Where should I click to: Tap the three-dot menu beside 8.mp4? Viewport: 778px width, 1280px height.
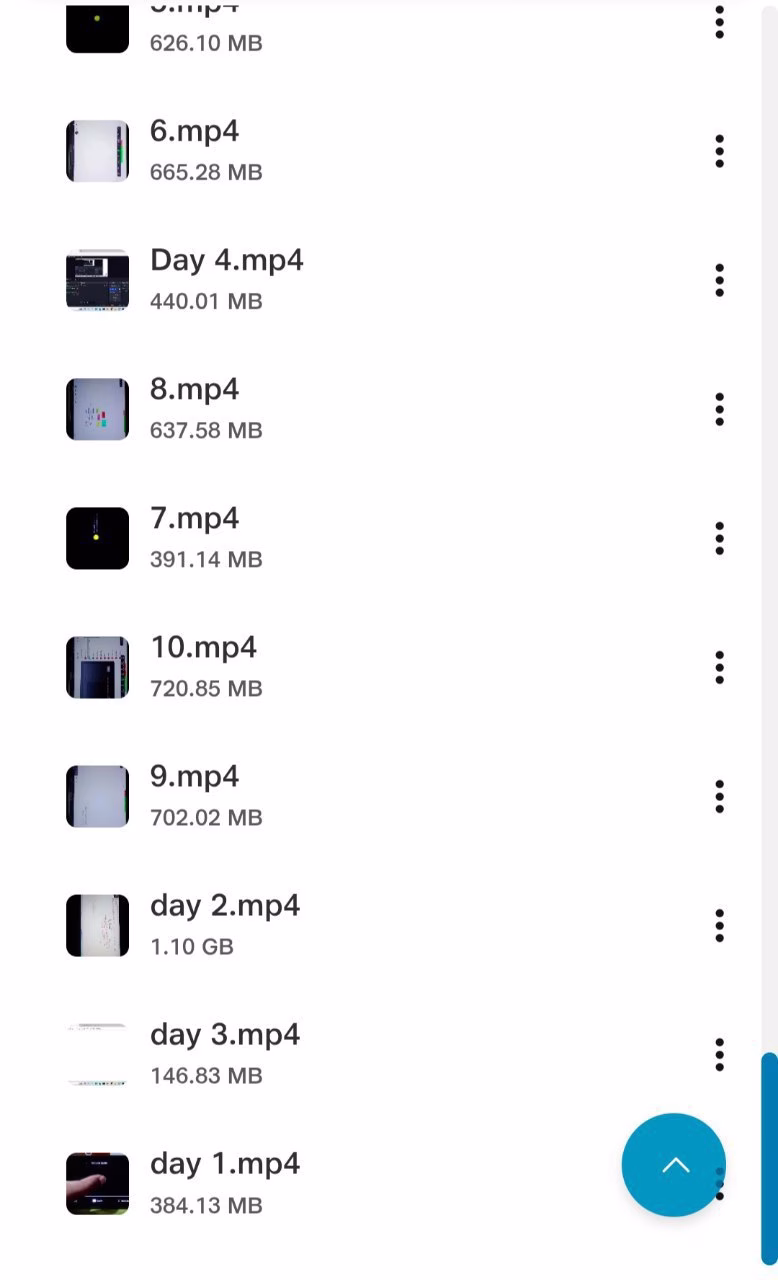(x=719, y=410)
